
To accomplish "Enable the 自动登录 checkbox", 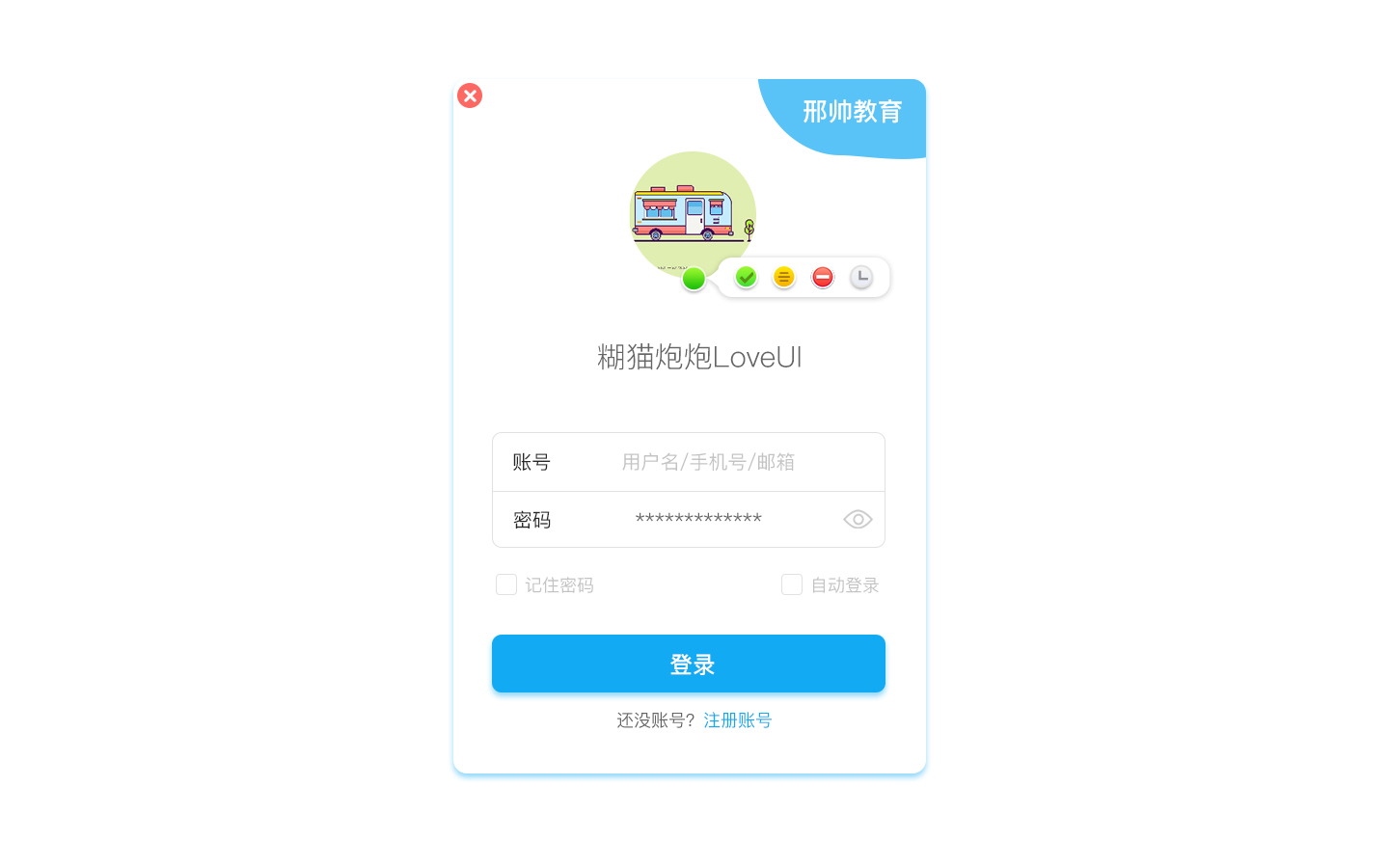I will pos(792,584).
